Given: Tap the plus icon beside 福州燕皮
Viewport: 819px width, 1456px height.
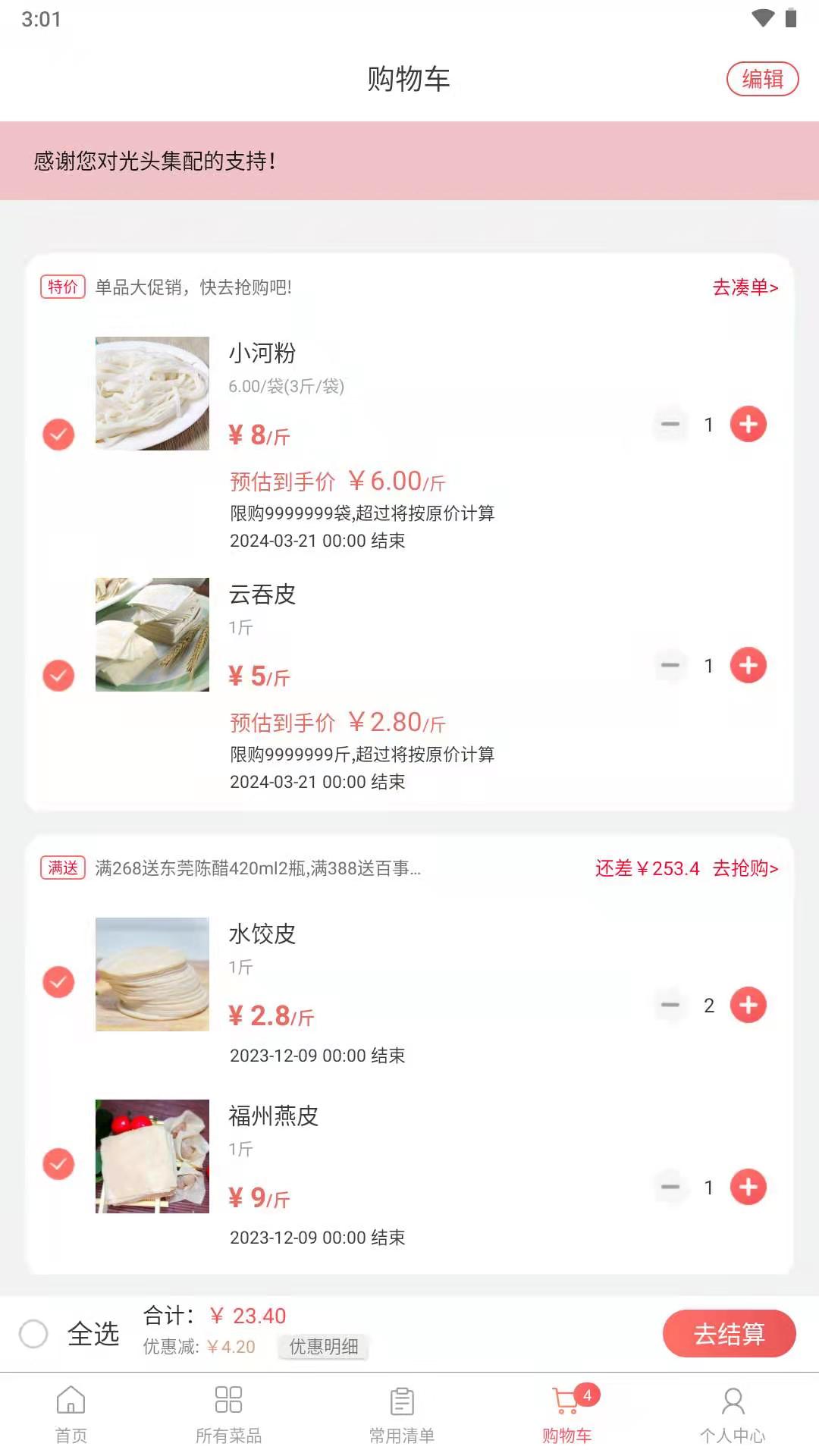Looking at the screenshot, I should pyautogui.click(x=749, y=1188).
